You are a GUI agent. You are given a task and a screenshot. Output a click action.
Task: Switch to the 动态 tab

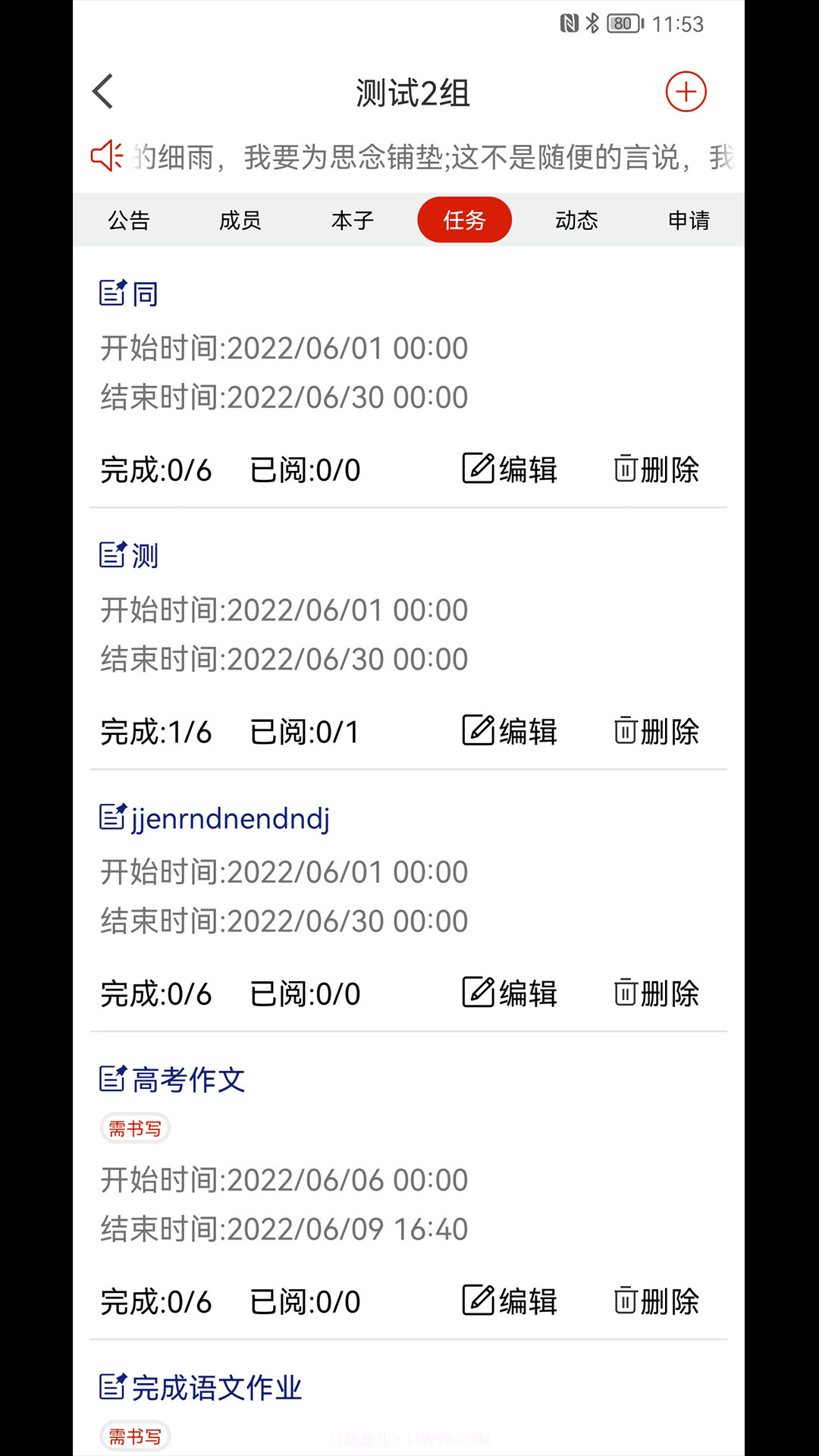576,220
